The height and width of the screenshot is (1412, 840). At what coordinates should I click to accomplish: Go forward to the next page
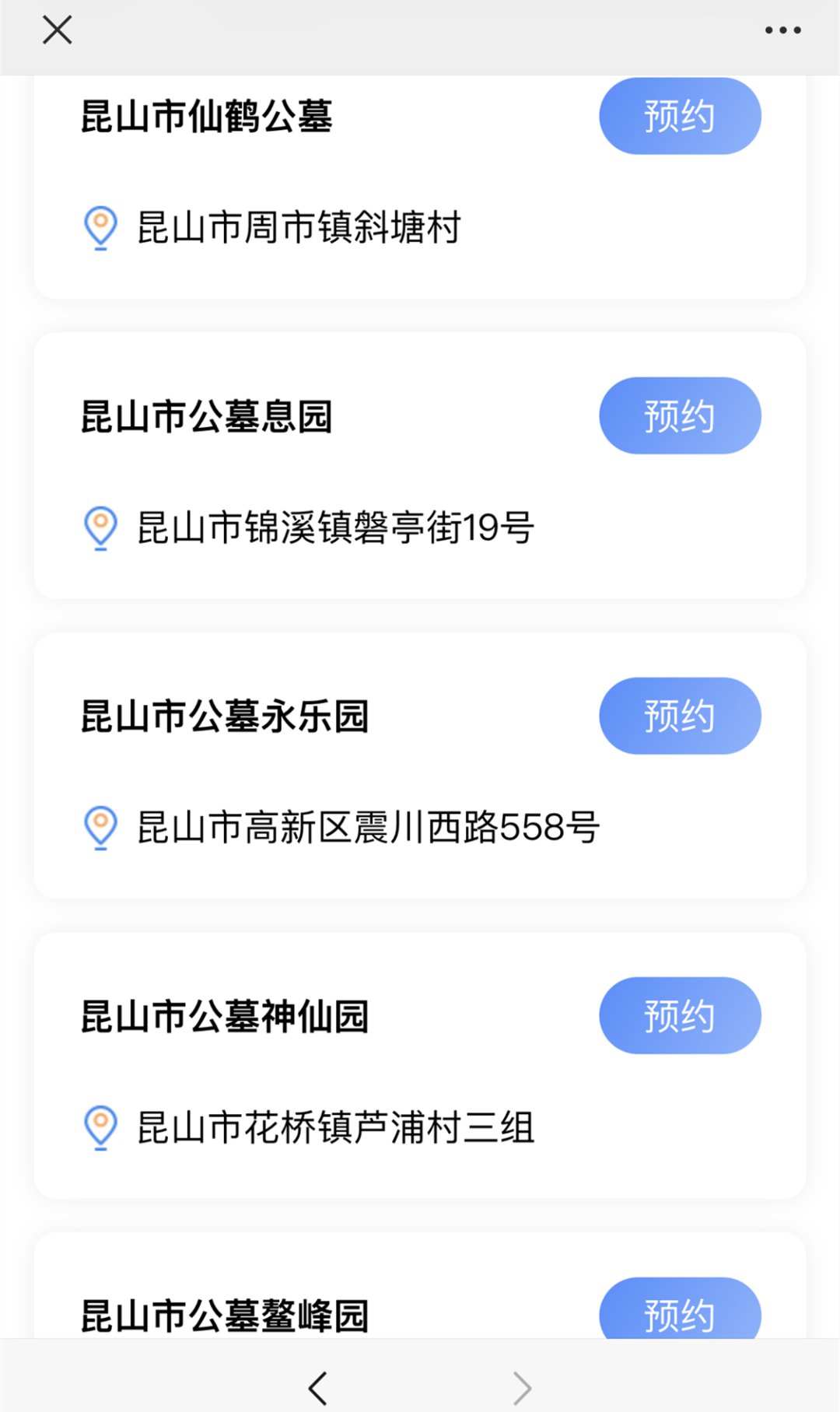coord(523,1387)
